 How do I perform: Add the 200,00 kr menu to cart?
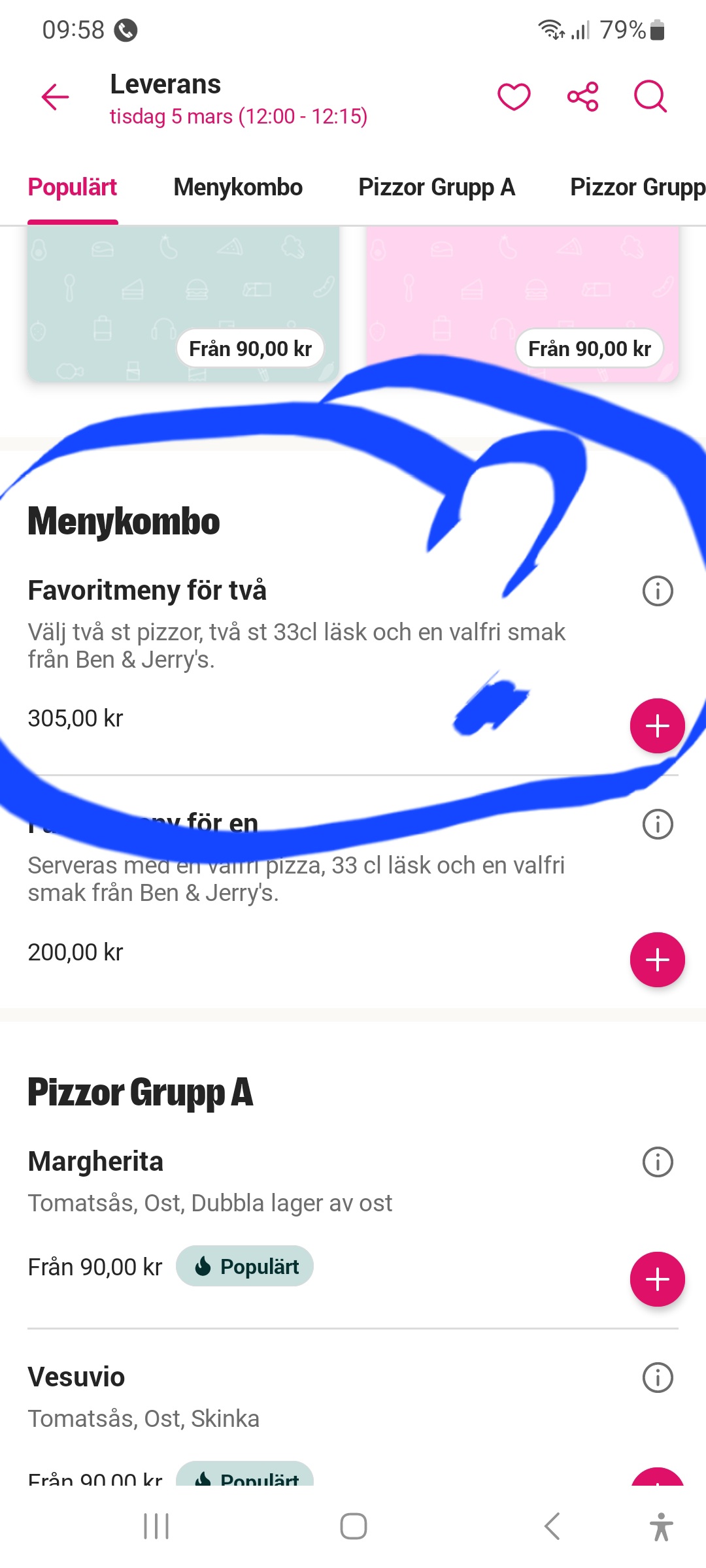(x=657, y=960)
